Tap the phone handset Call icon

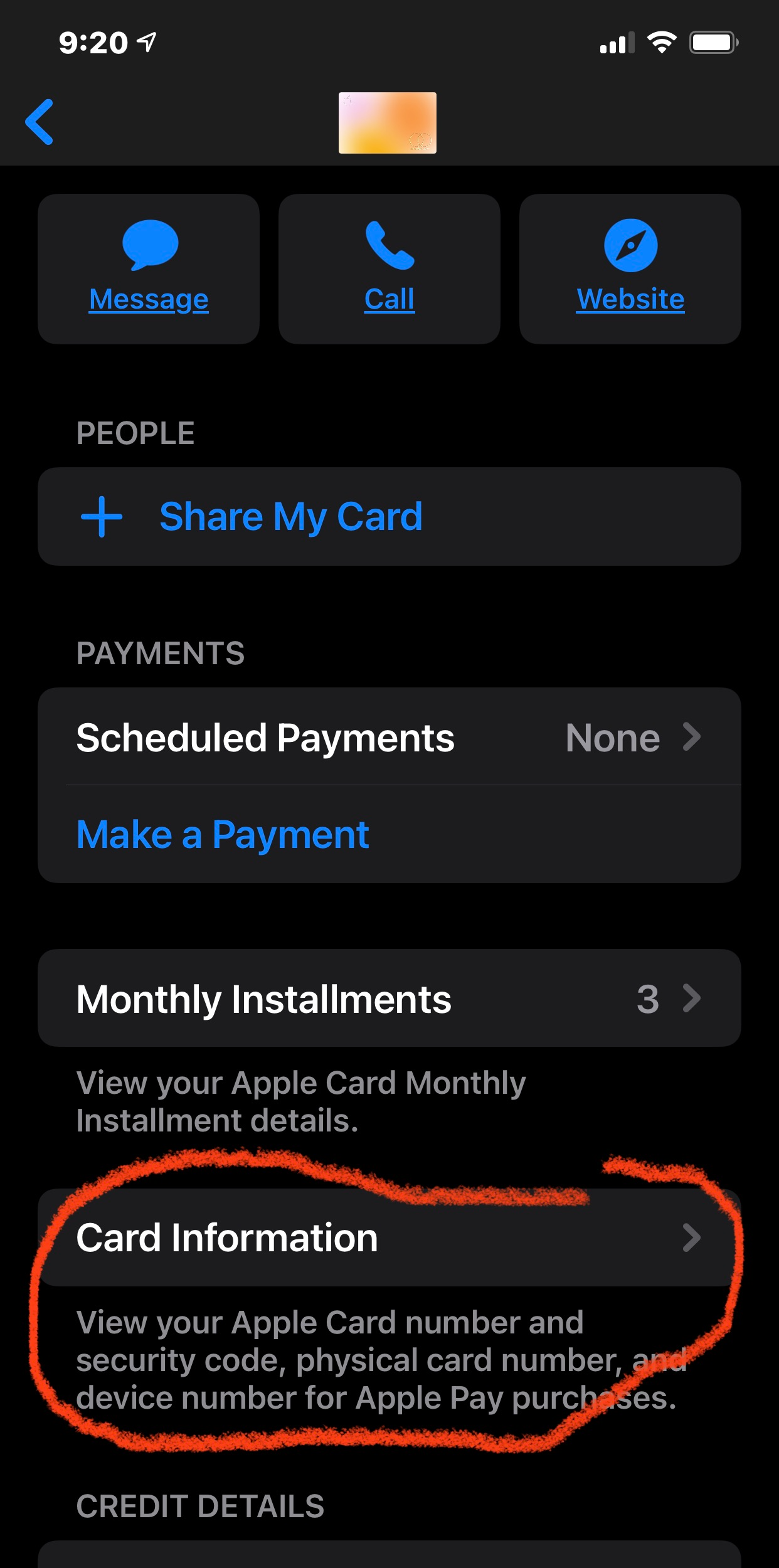point(389,245)
